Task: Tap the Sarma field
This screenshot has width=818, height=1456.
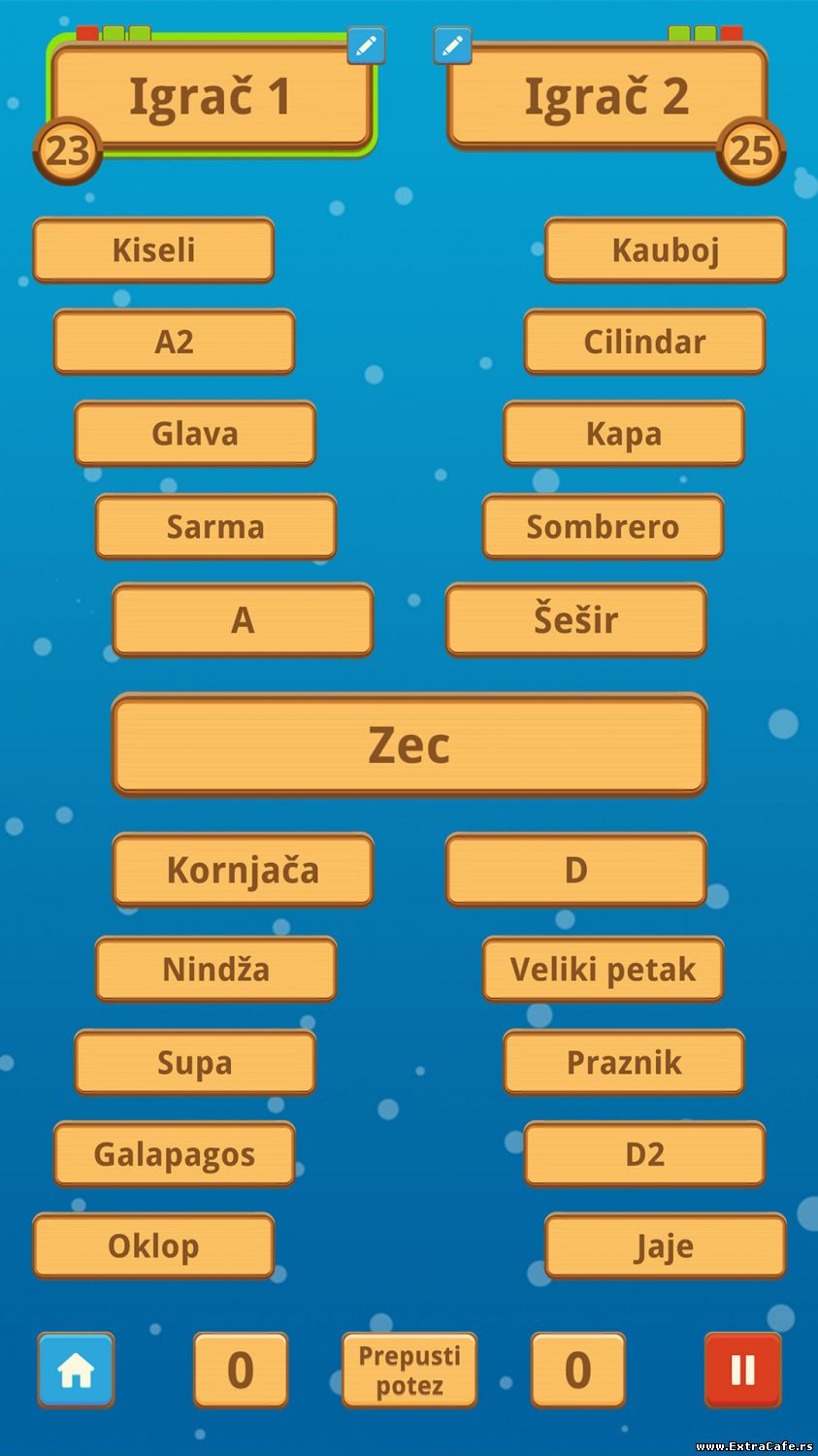Action: [x=215, y=527]
